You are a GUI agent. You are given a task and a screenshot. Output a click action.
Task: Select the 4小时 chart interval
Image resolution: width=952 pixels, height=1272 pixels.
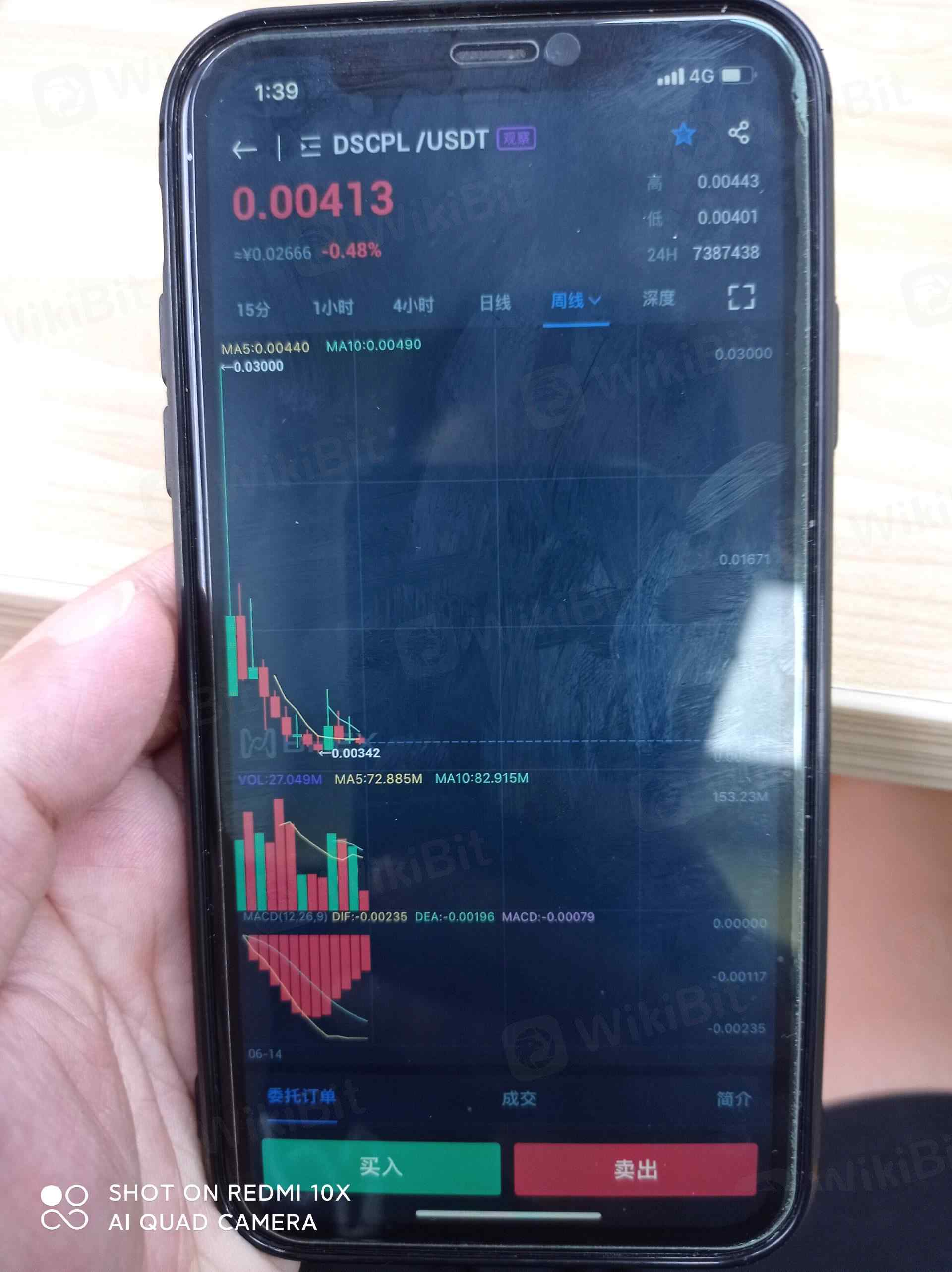(413, 305)
